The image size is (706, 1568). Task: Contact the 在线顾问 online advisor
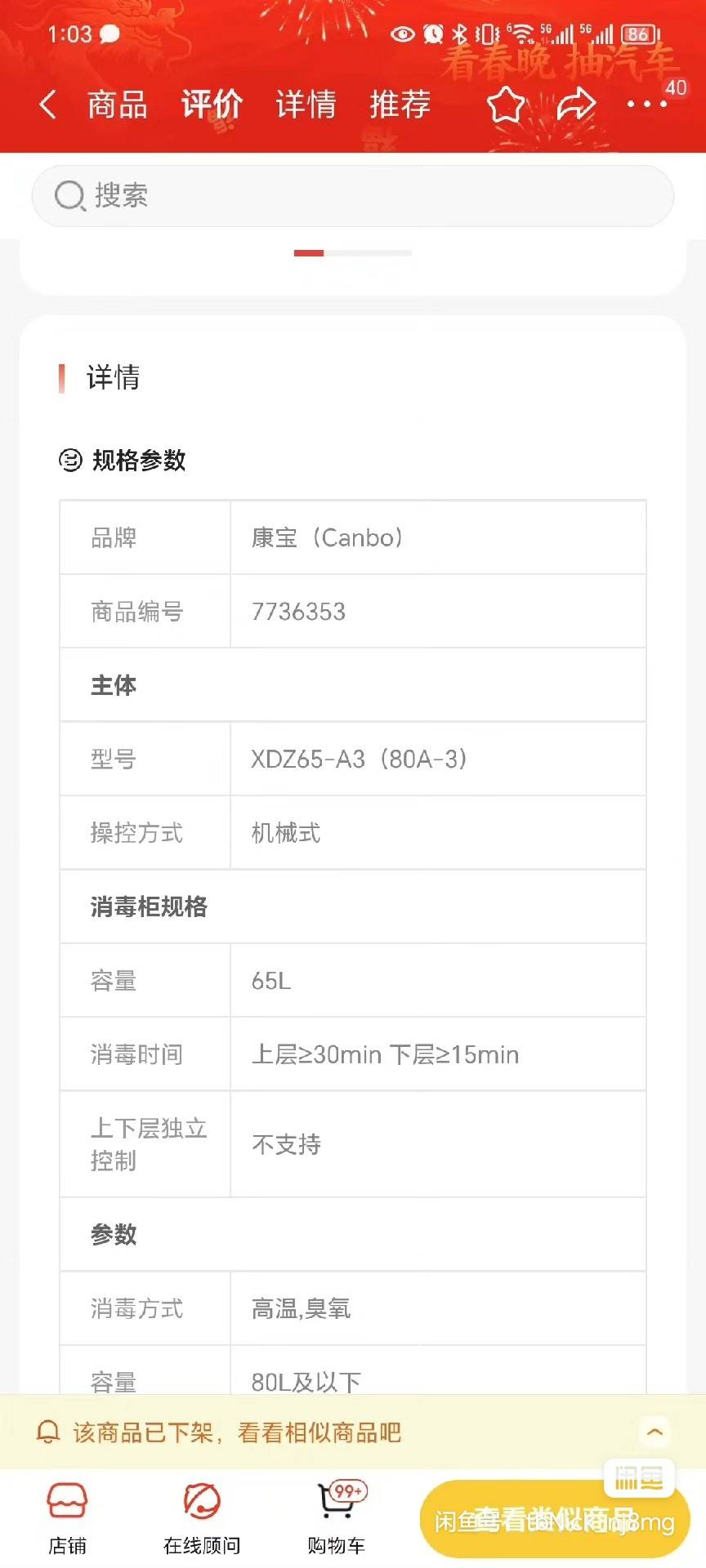click(202, 1518)
